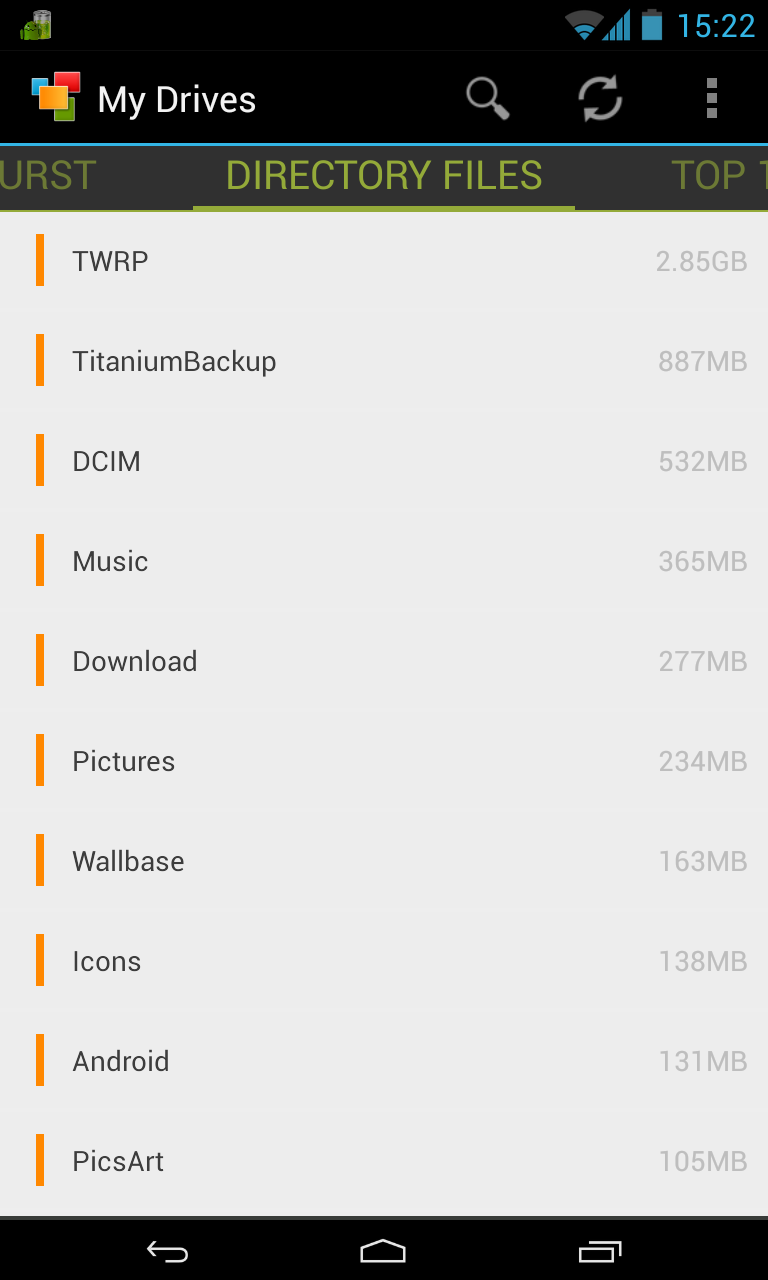Open the Download directory
Screen dimensions: 768x1280
pyautogui.click(x=384, y=661)
